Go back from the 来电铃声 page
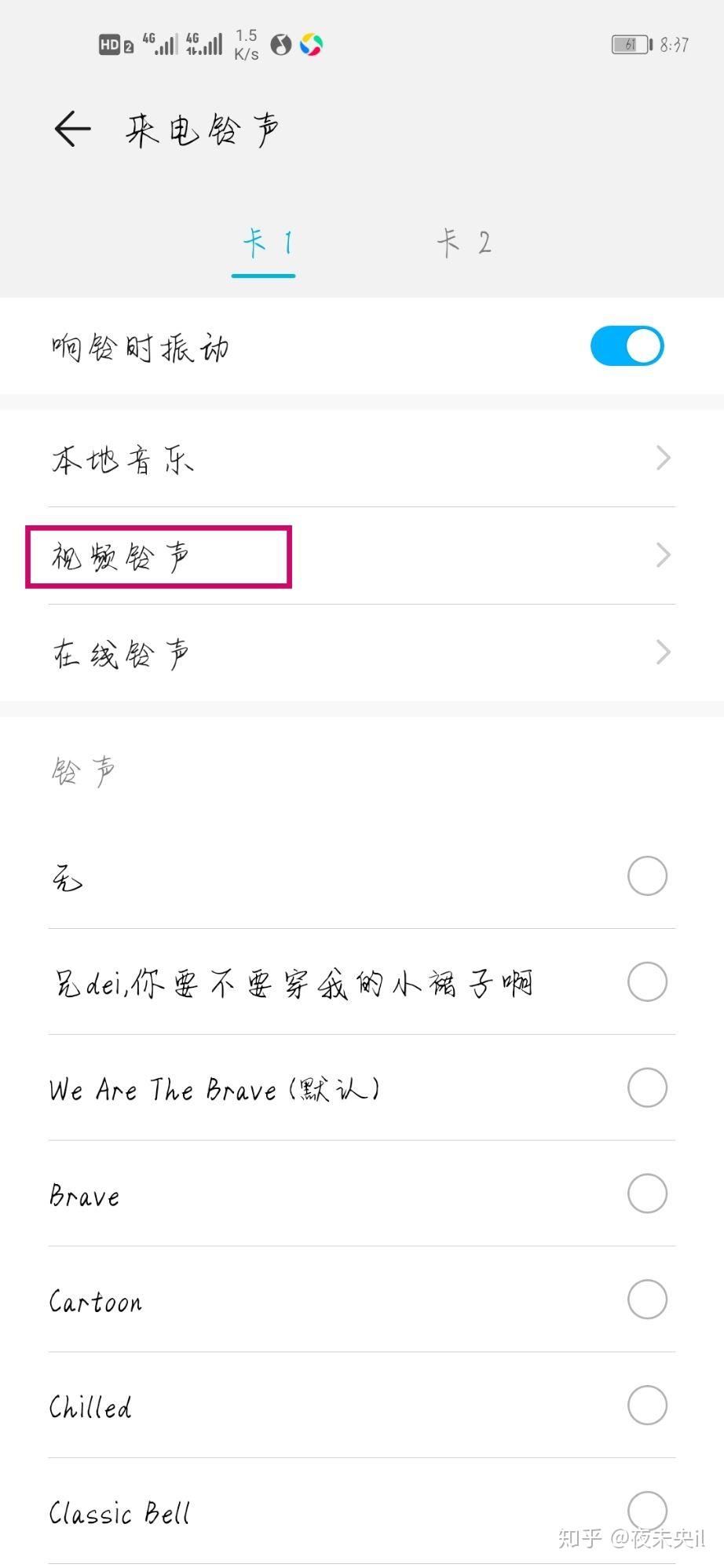This screenshot has width=724, height=1568. tap(73, 129)
